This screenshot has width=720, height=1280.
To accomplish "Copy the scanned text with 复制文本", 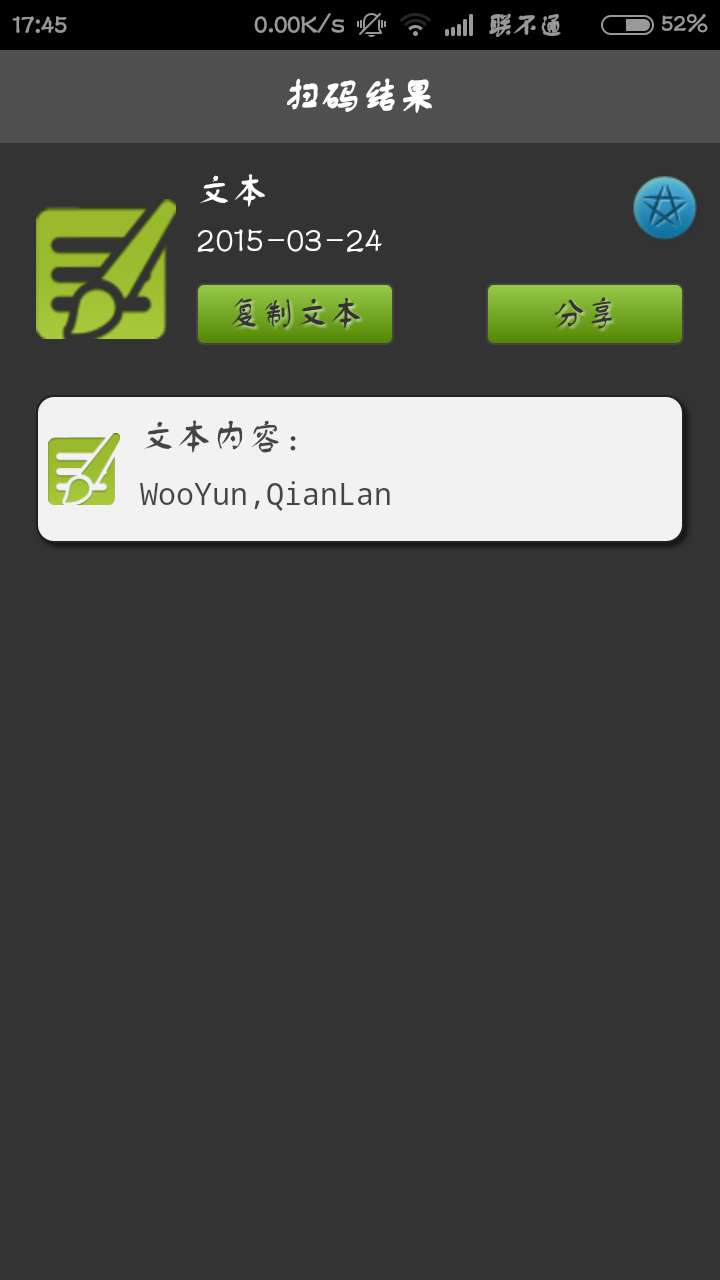I will click(295, 314).
